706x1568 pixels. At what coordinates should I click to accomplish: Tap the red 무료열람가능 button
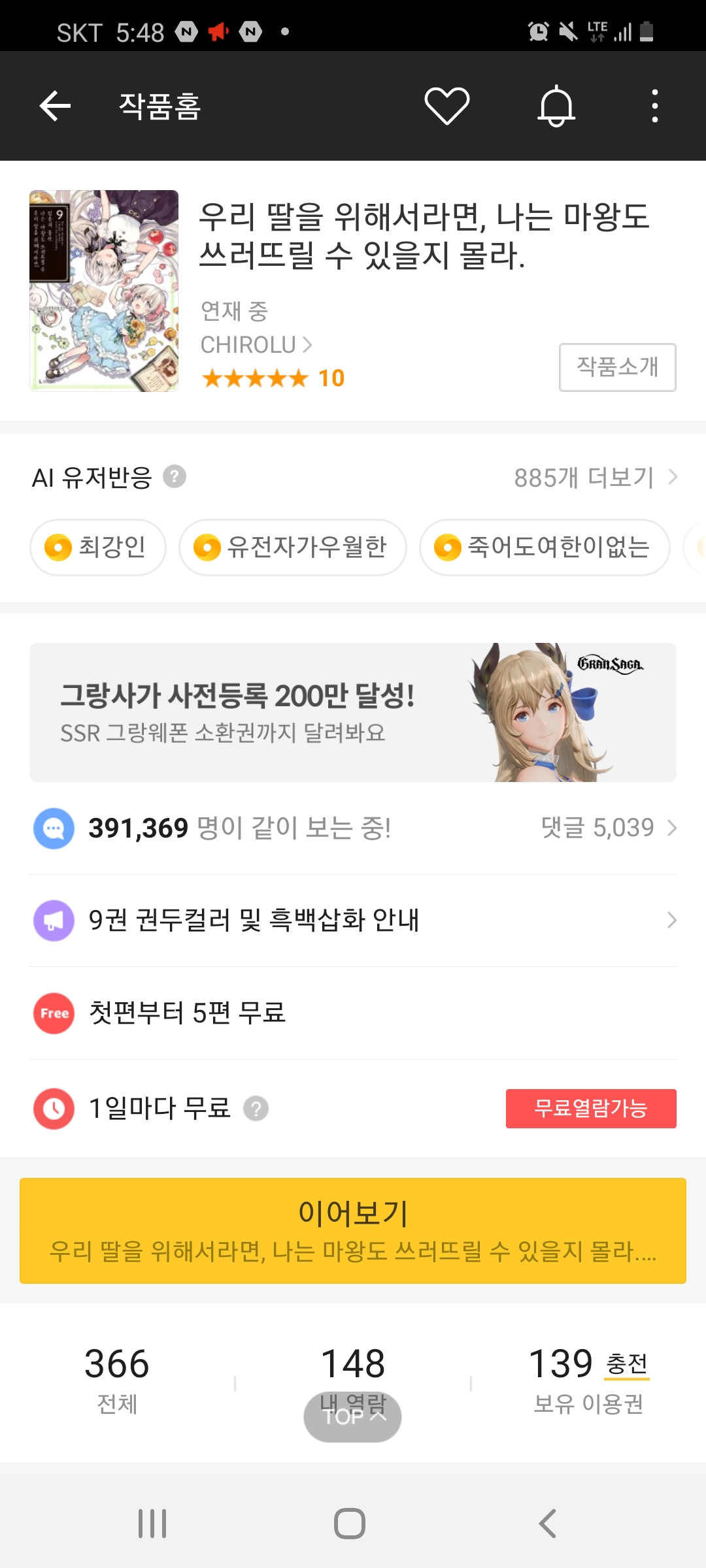(x=591, y=1109)
